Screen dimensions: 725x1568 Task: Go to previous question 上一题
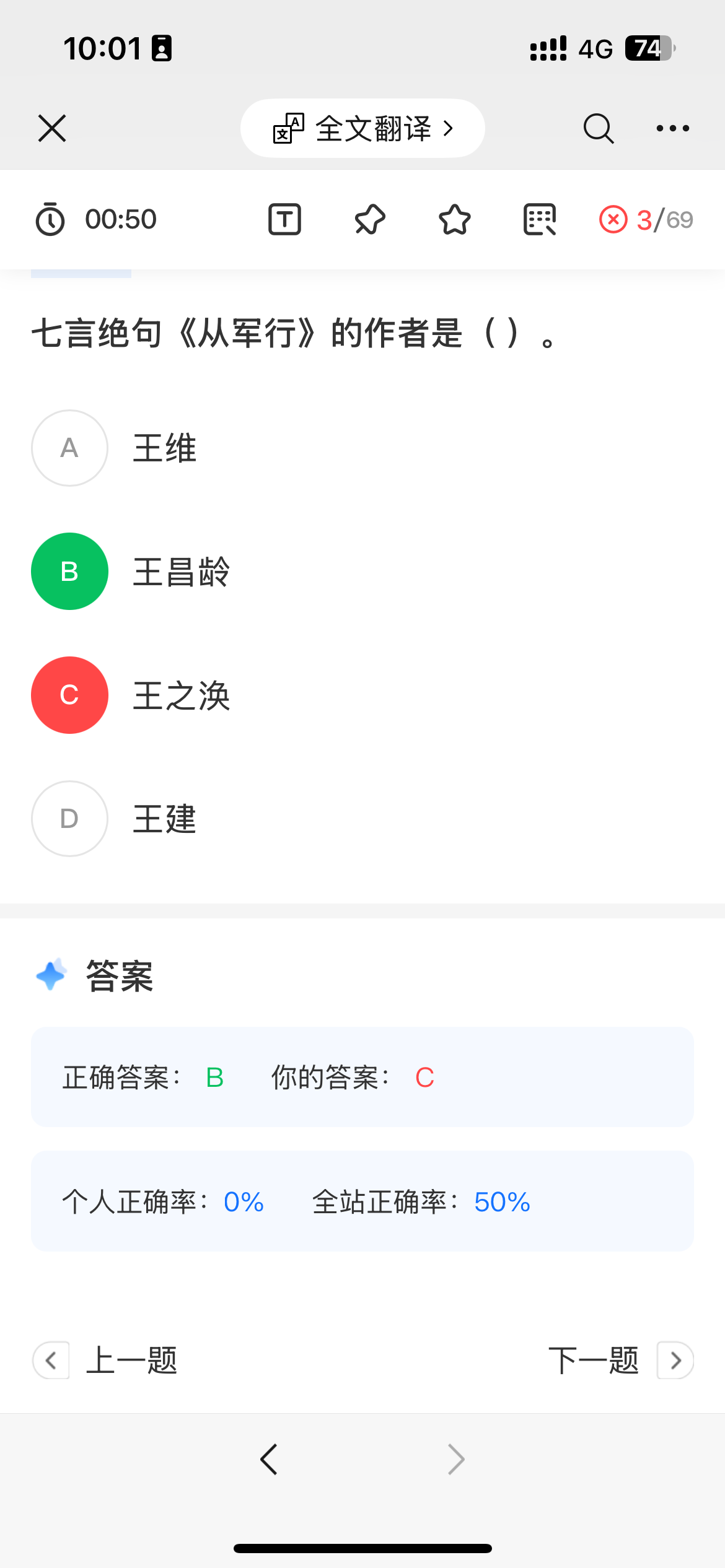point(105,1361)
